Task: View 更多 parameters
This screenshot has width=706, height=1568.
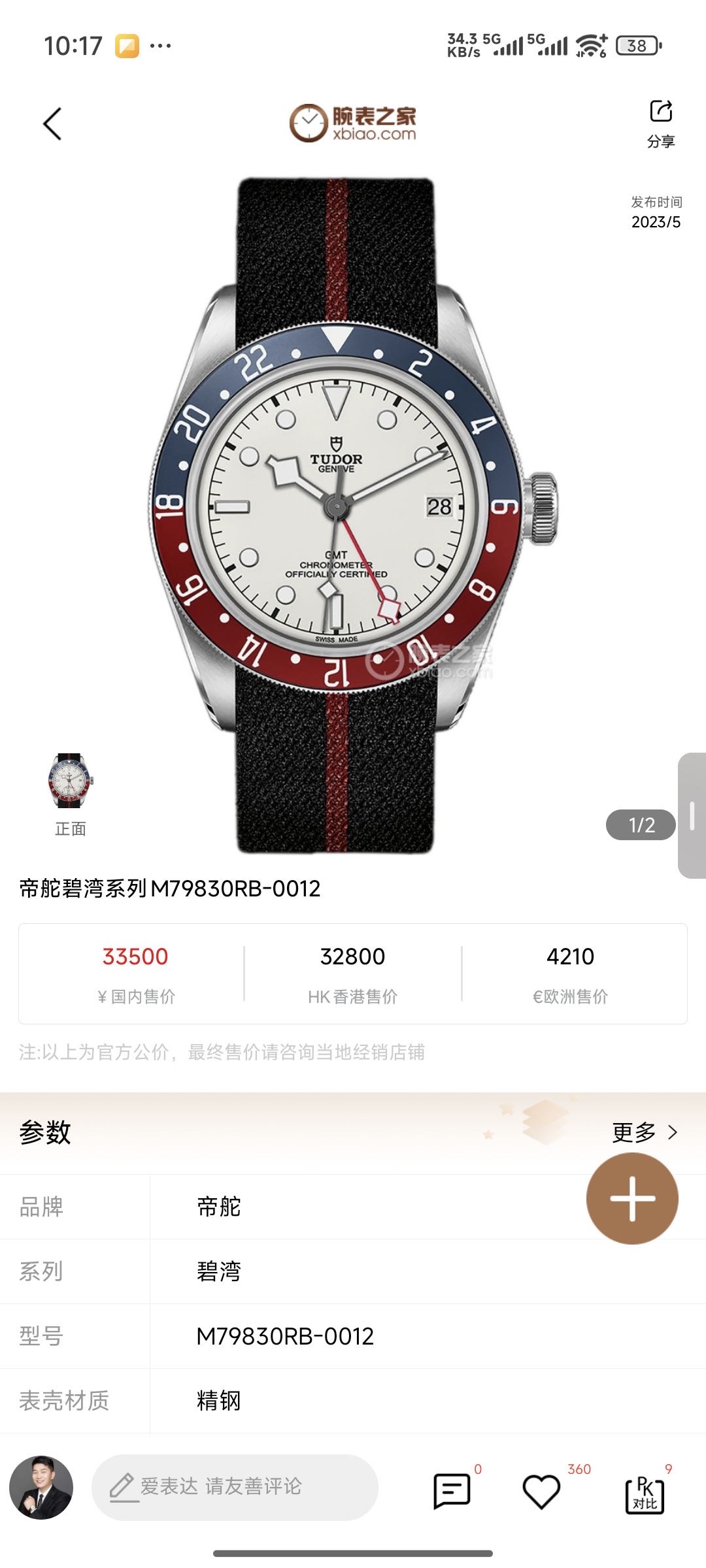Action: 645,1132
